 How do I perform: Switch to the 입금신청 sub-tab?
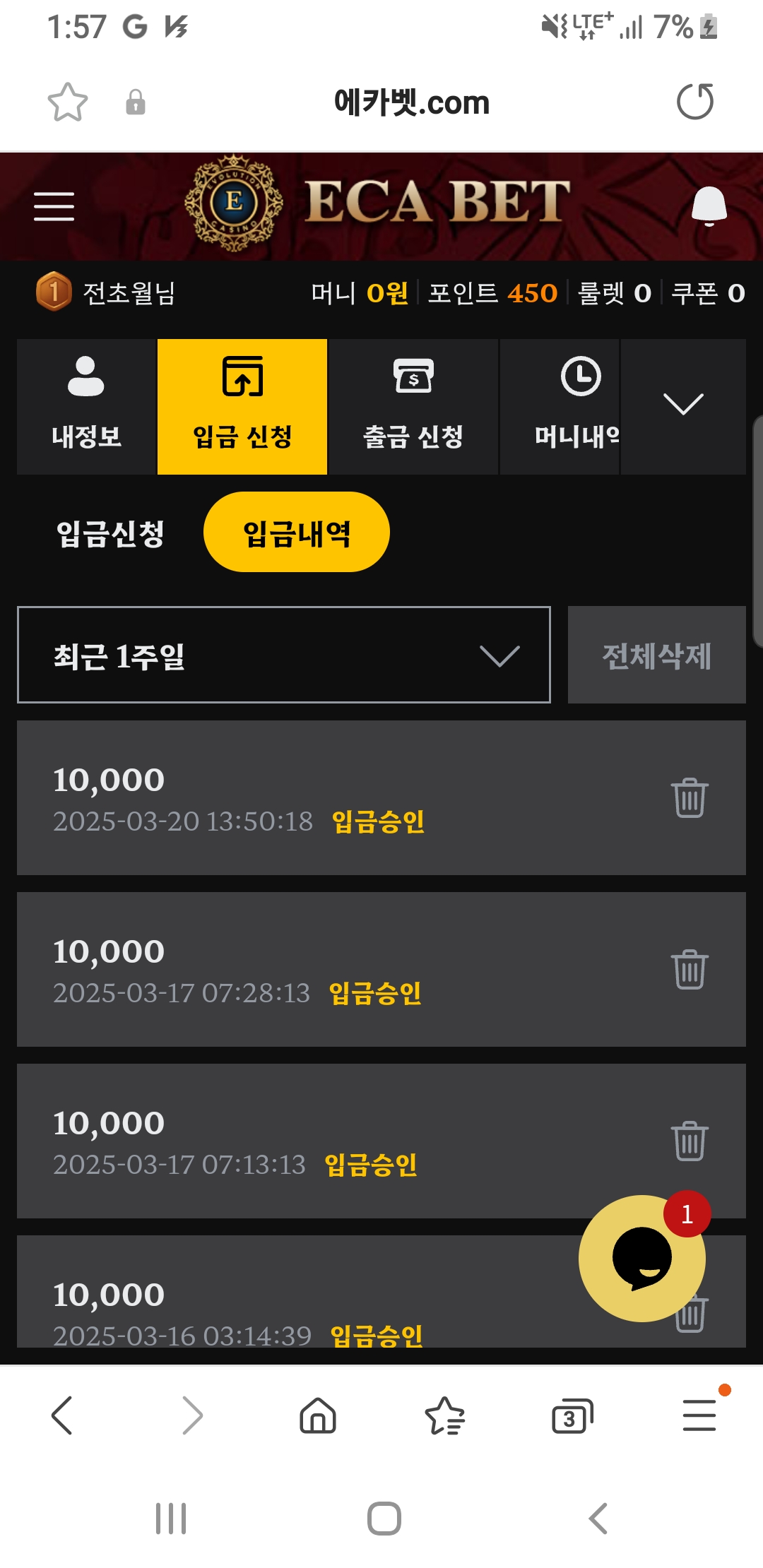click(x=111, y=533)
